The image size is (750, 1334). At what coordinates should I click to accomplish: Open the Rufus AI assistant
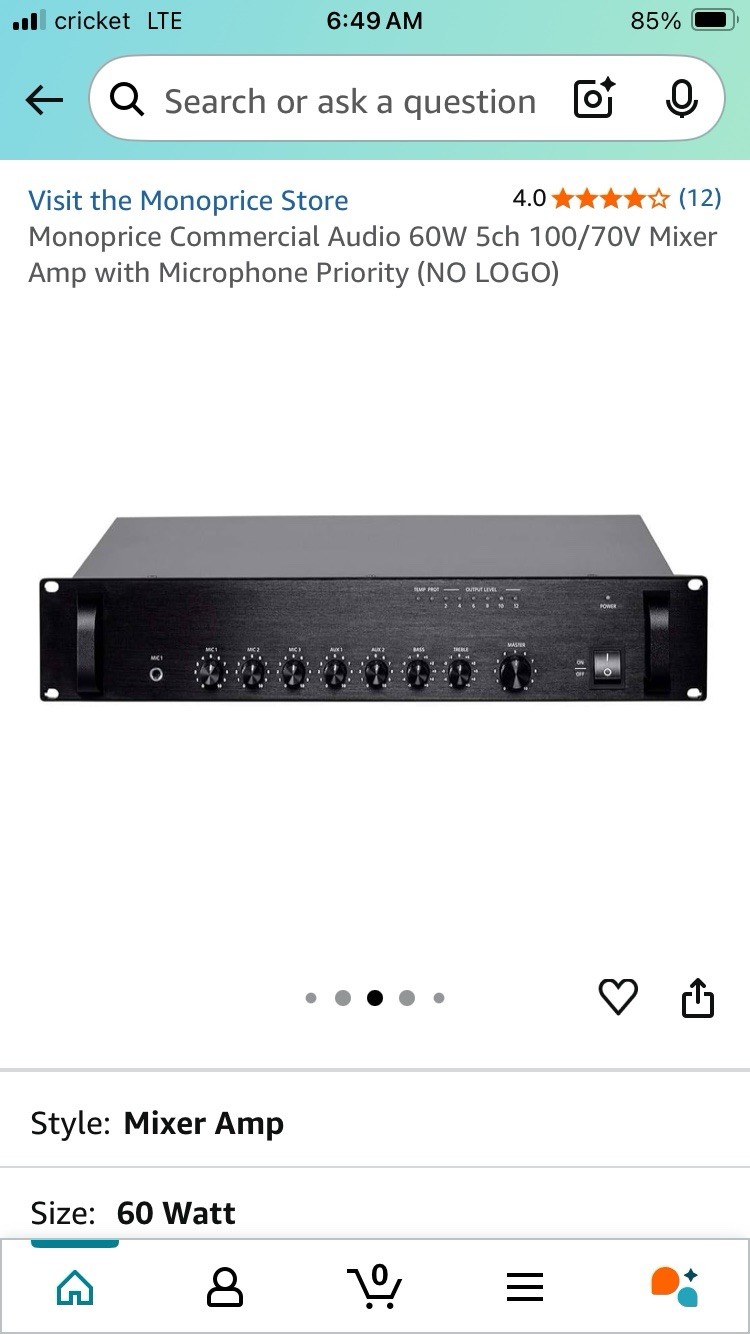click(674, 1286)
